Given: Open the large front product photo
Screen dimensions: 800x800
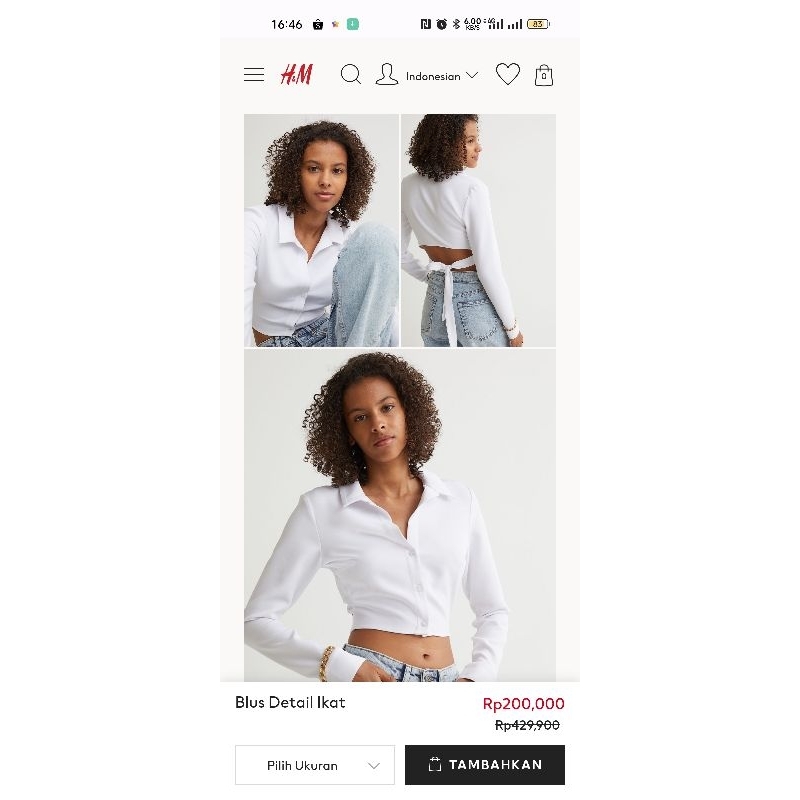Looking at the screenshot, I should point(400,515).
